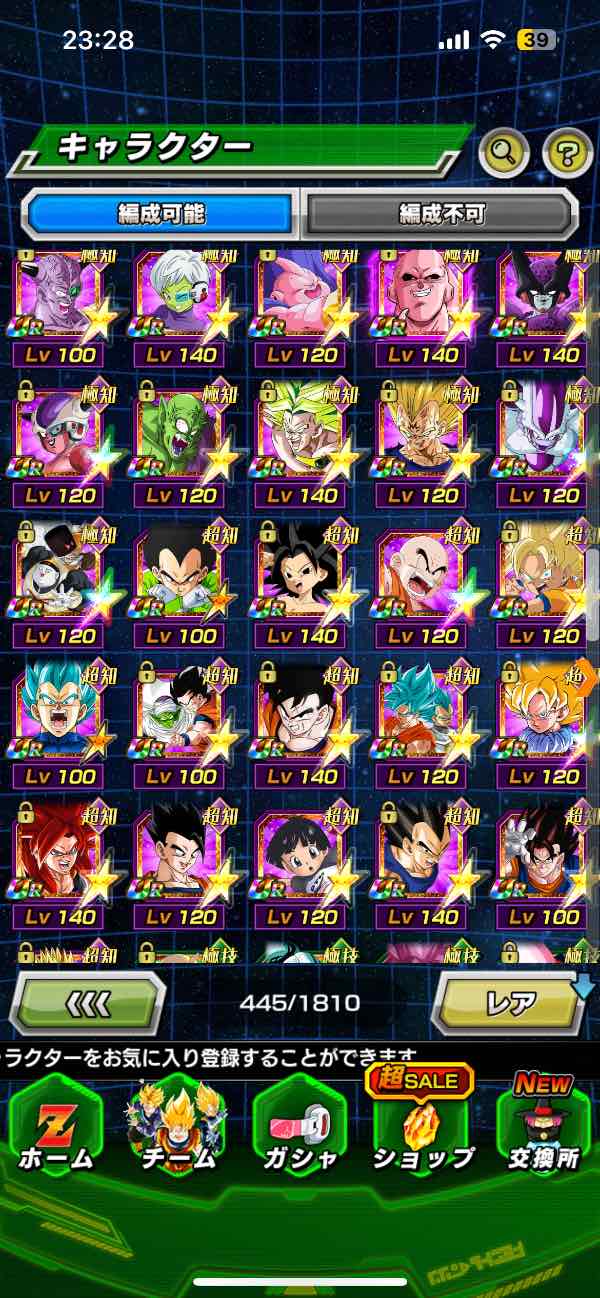The image size is (600, 1298).
Task: Switch to the 編成不可 tab
Action: pos(441,213)
